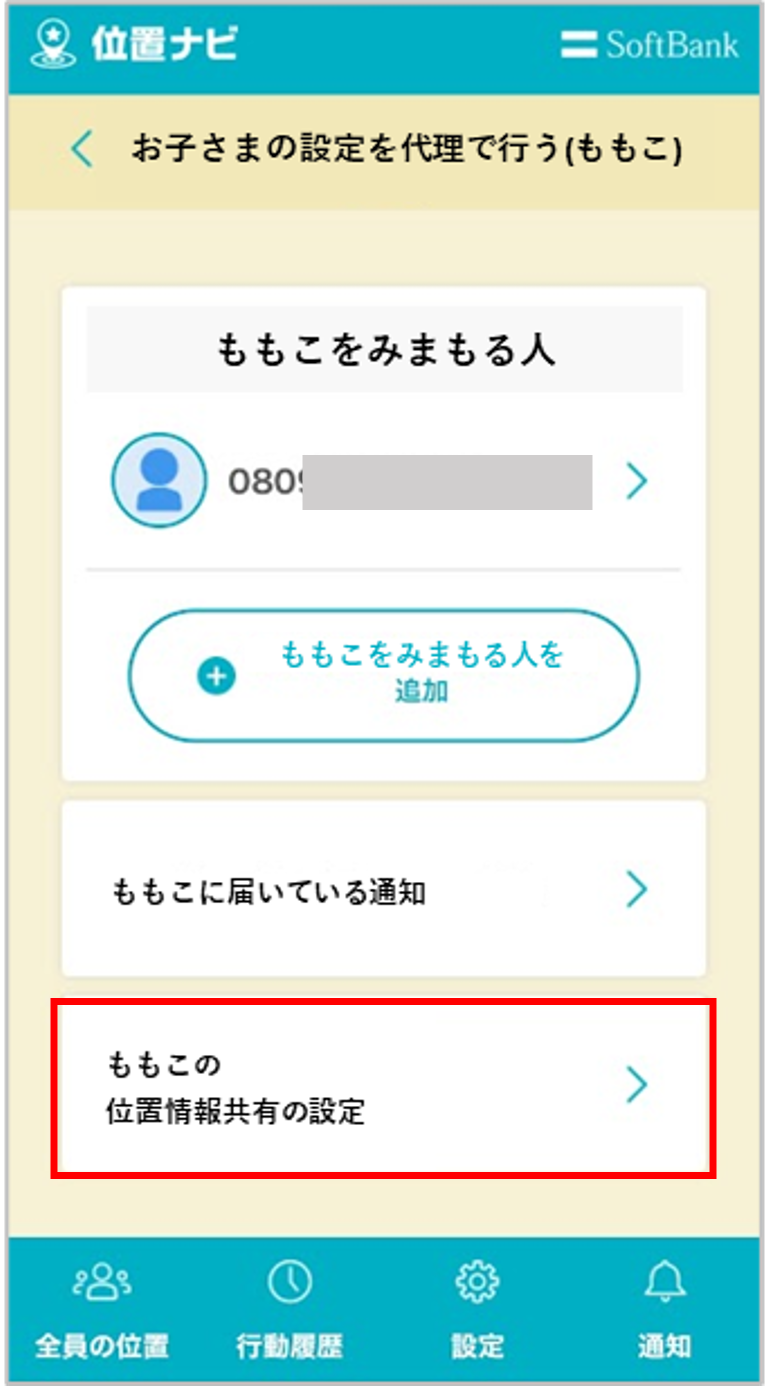The width and height of the screenshot is (765, 1388).
Task: Switch to the 行動履歴 tab
Action: (x=290, y=1311)
